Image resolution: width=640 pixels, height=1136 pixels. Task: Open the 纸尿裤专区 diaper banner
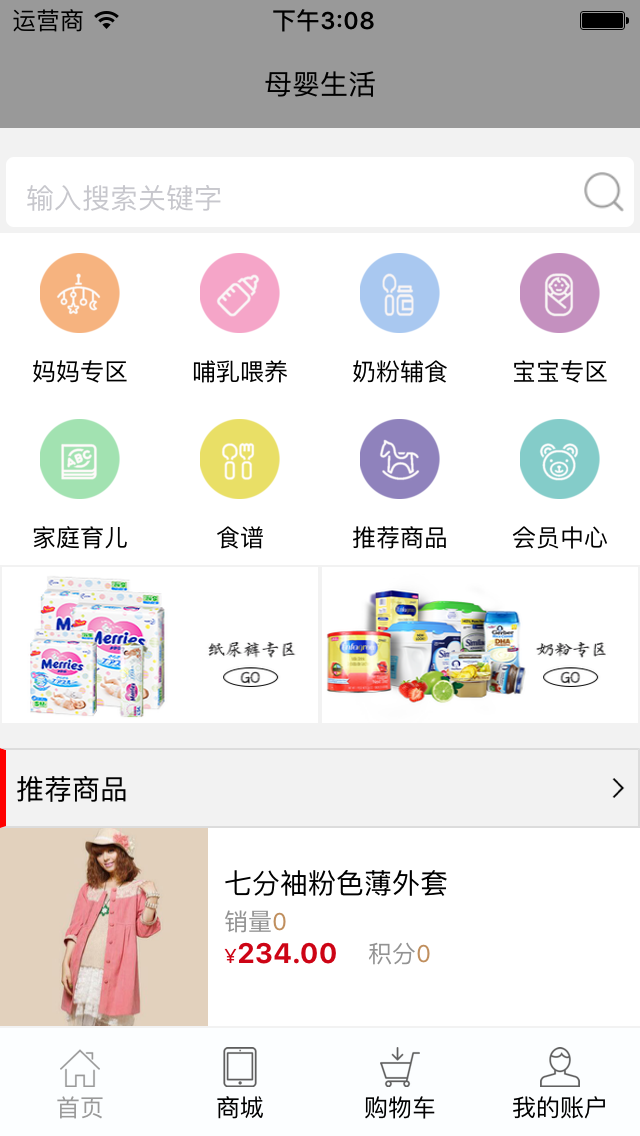coord(160,645)
